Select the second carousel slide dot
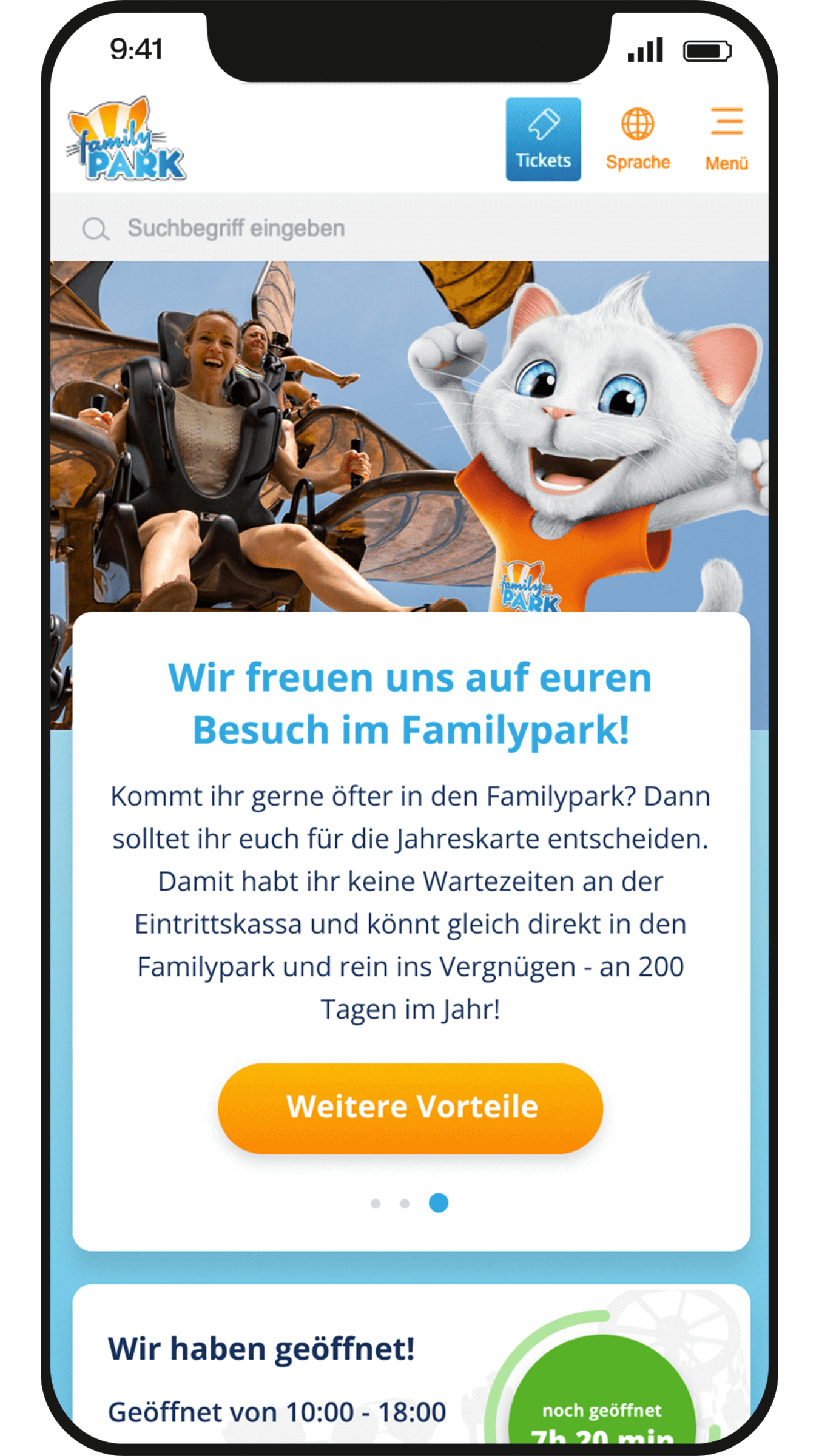819x1456 pixels. [405, 1203]
